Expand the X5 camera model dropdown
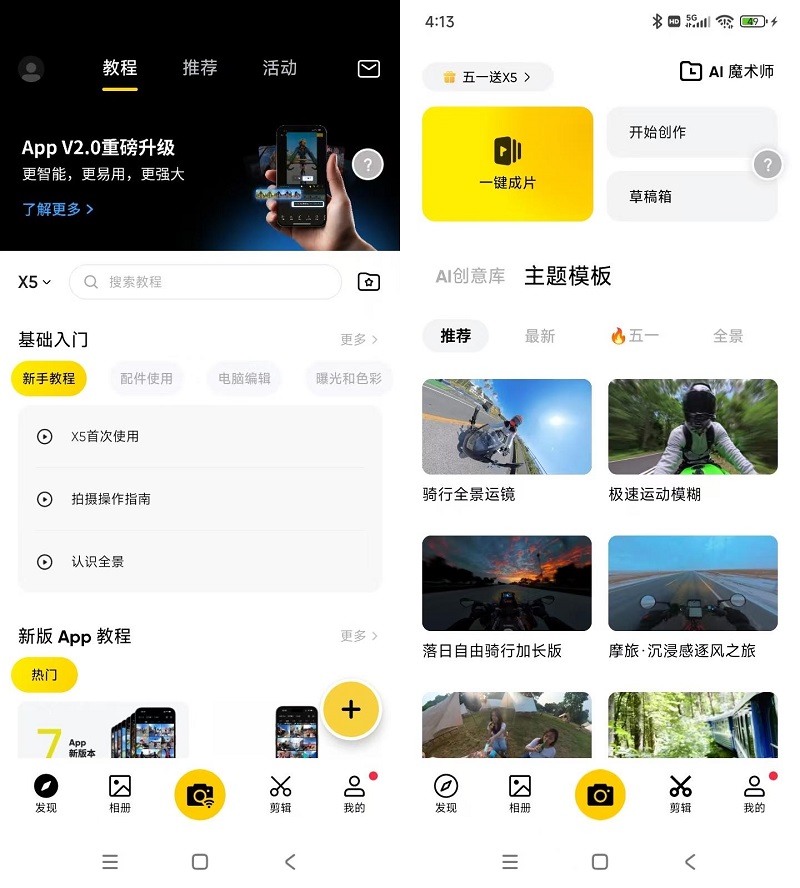This screenshot has height=888, width=800. [35, 282]
